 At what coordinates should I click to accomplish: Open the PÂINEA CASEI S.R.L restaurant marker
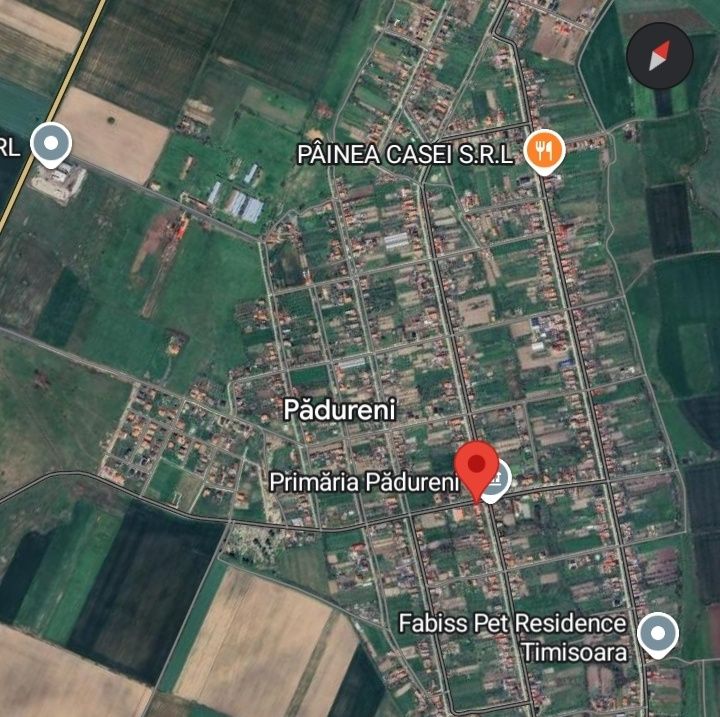click(x=544, y=151)
